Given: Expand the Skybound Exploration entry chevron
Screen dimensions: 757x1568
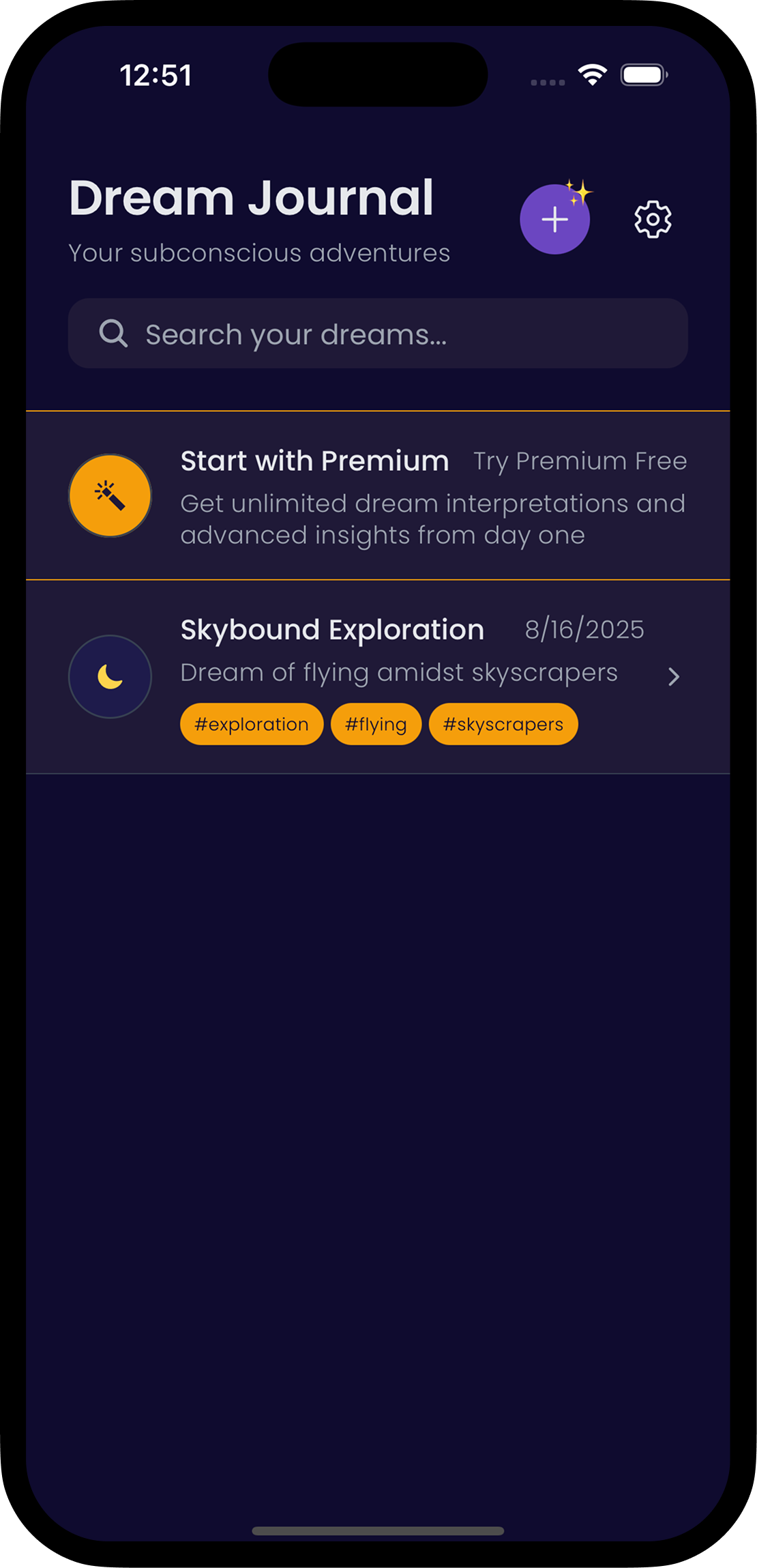Looking at the screenshot, I should point(674,676).
